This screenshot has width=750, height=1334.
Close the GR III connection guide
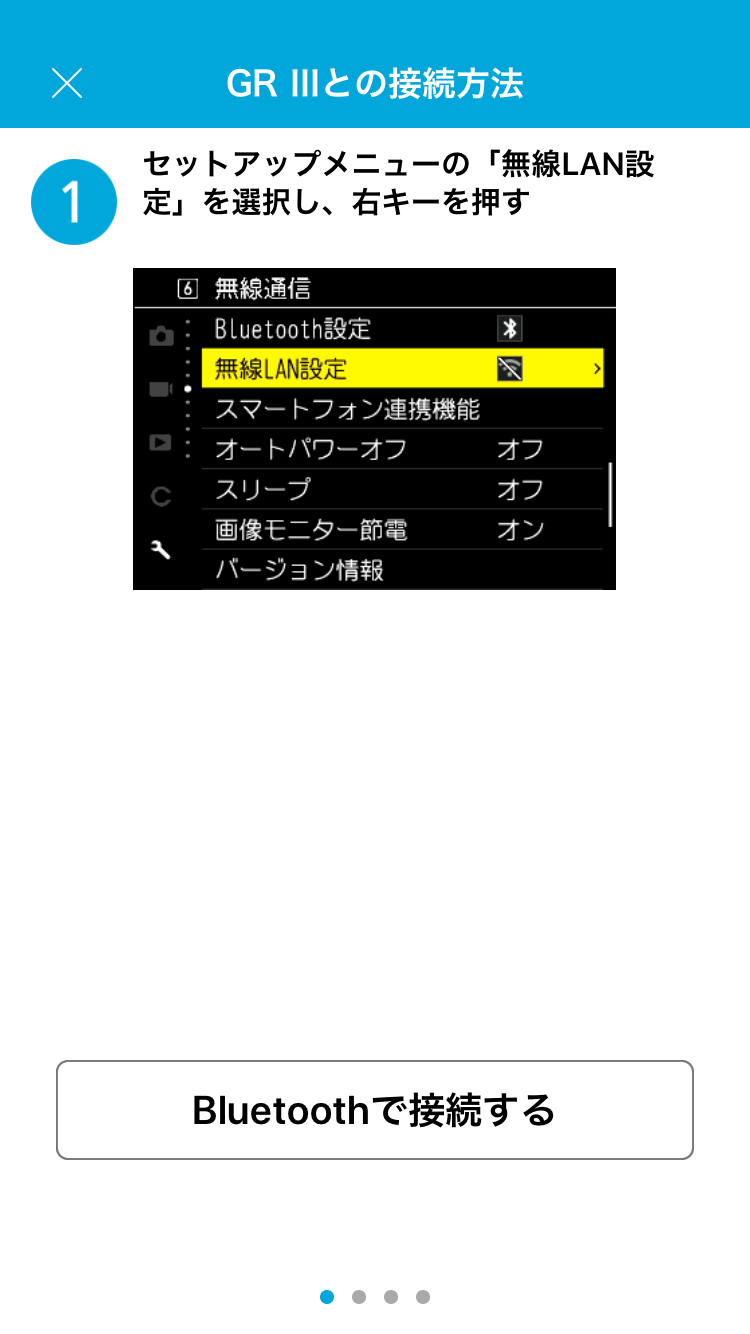point(67,83)
